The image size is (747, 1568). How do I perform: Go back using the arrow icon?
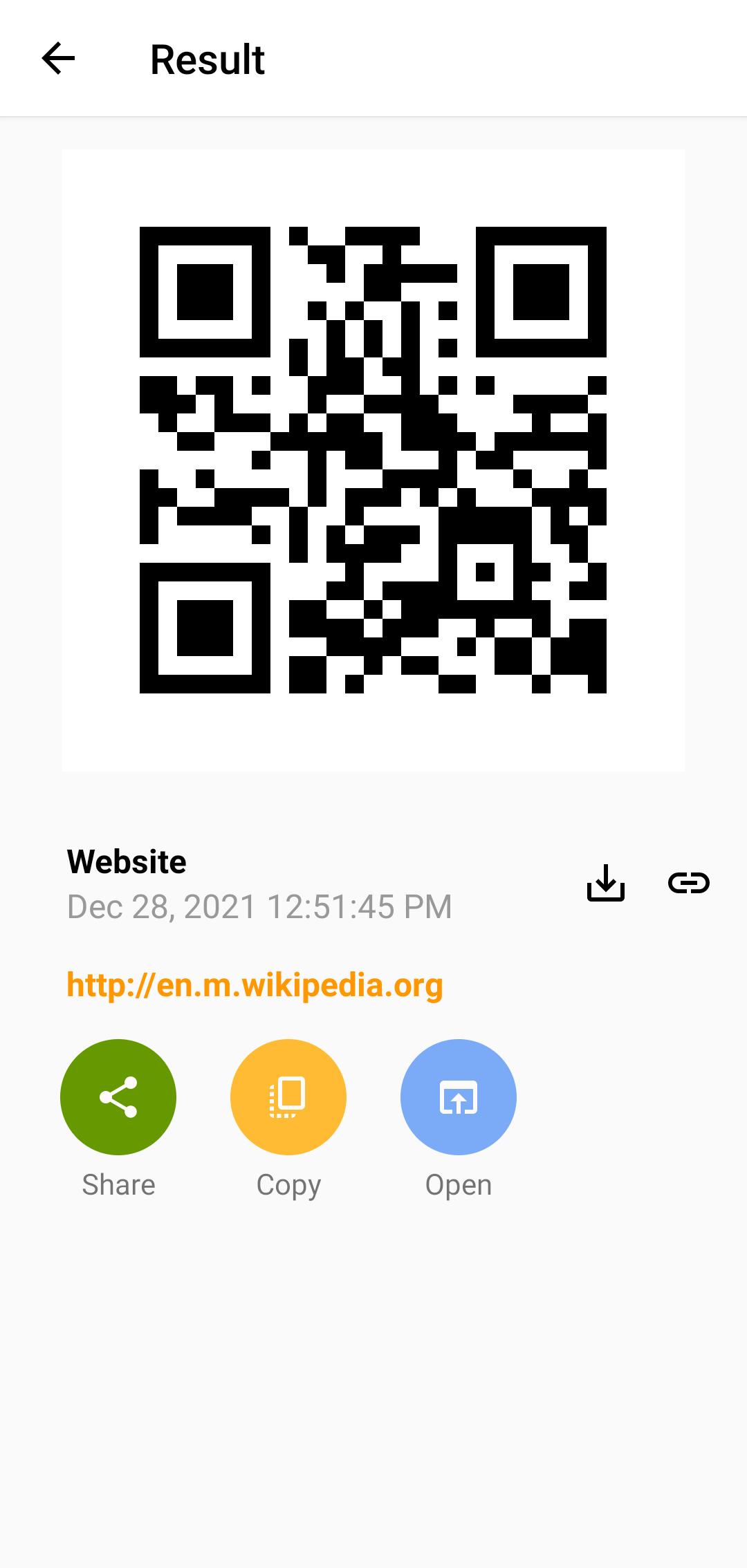click(58, 58)
